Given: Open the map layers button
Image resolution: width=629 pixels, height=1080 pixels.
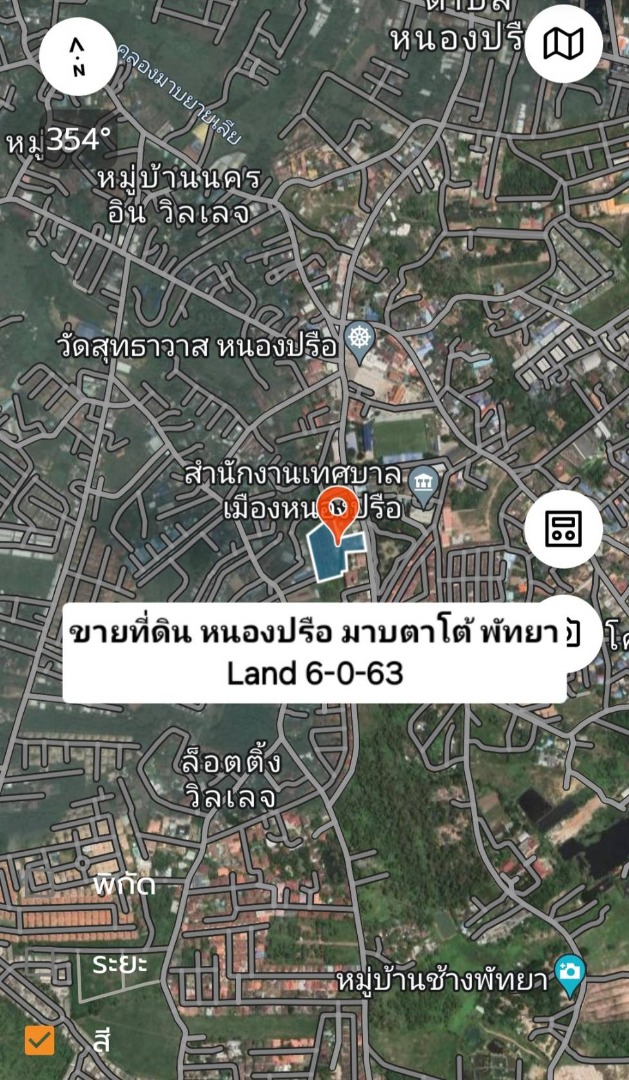Looking at the screenshot, I should point(563,44).
